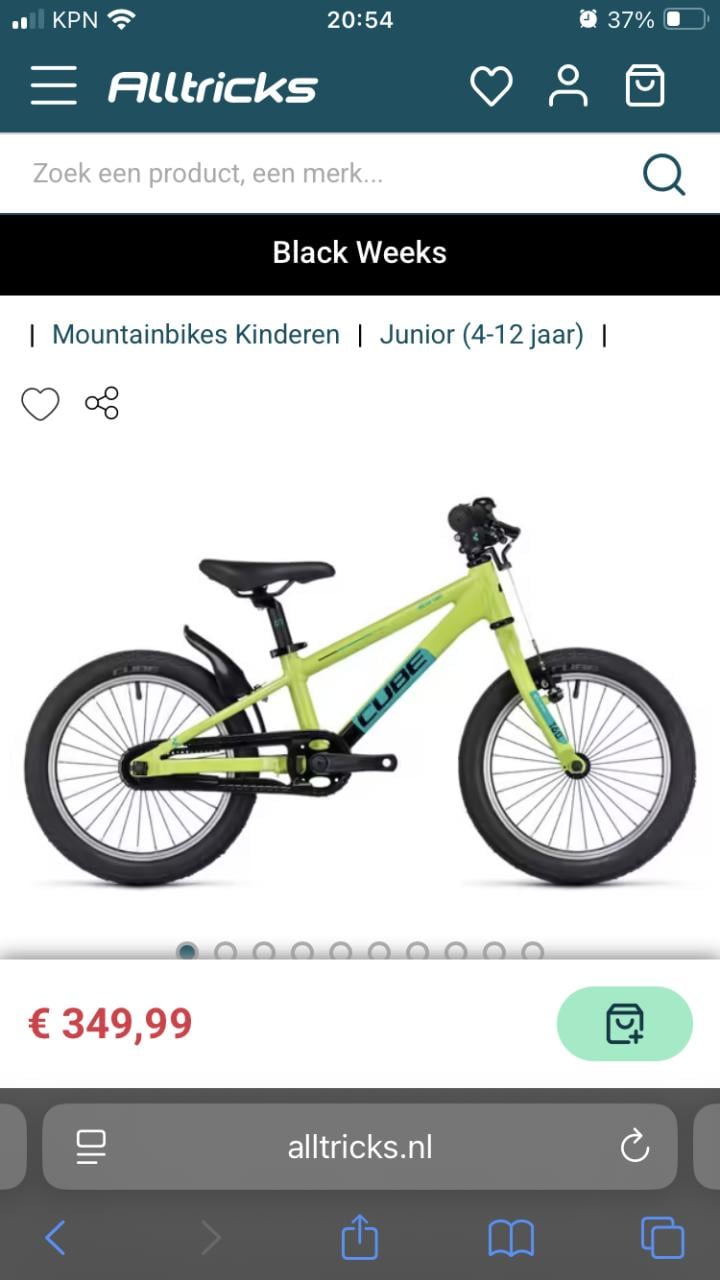Open your wishlist via the heart icon
This screenshot has height=1280, width=720.
pos(492,86)
